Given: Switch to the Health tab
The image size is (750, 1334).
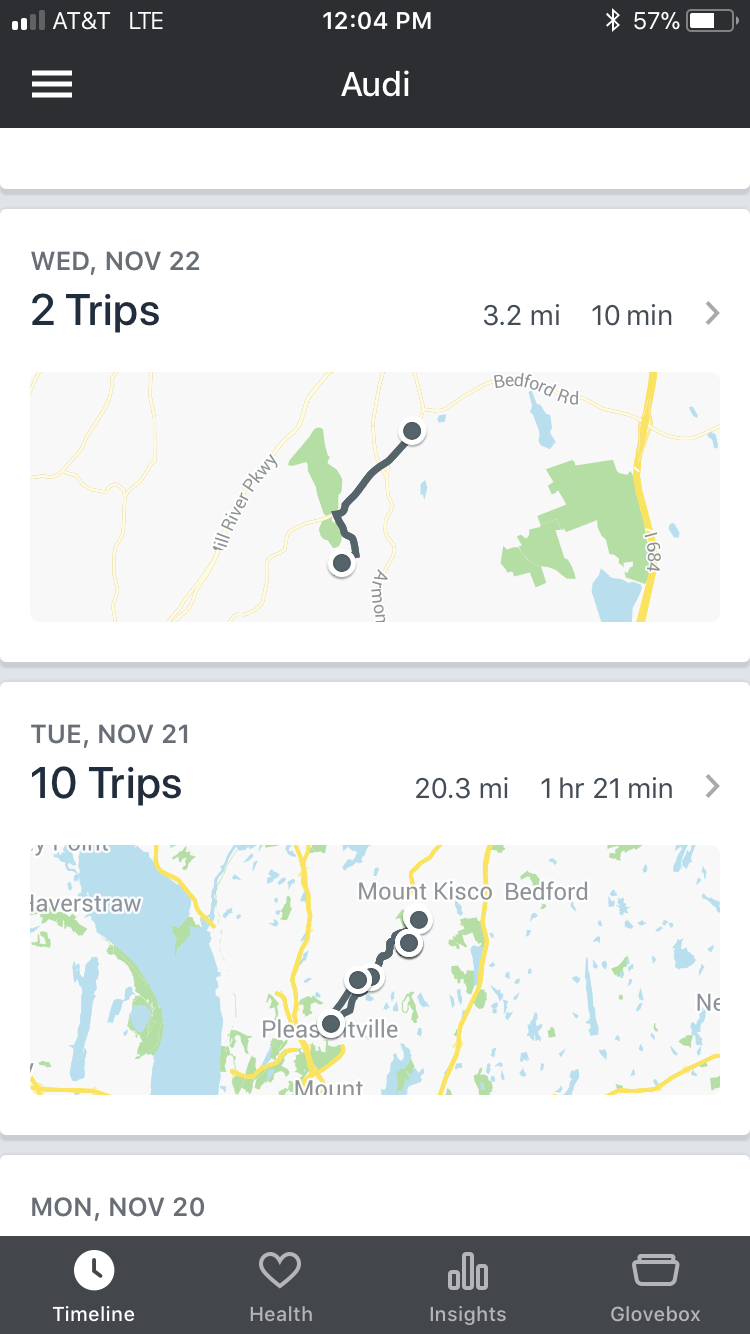Looking at the screenshot, I should [x=280, y=1286].
